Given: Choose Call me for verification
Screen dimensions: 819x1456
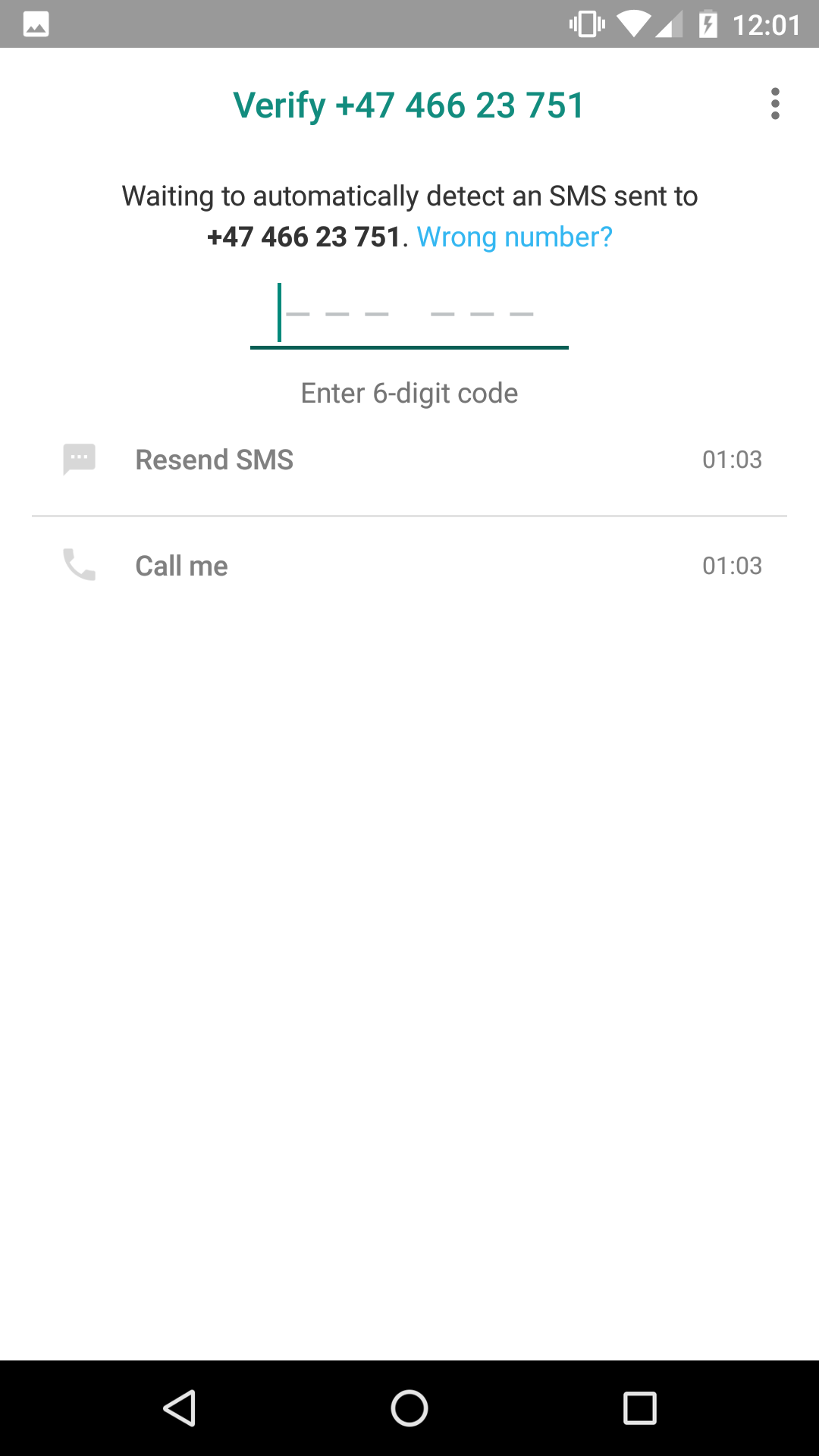Looking at the screenshot, I should click(x=182, y=566).
